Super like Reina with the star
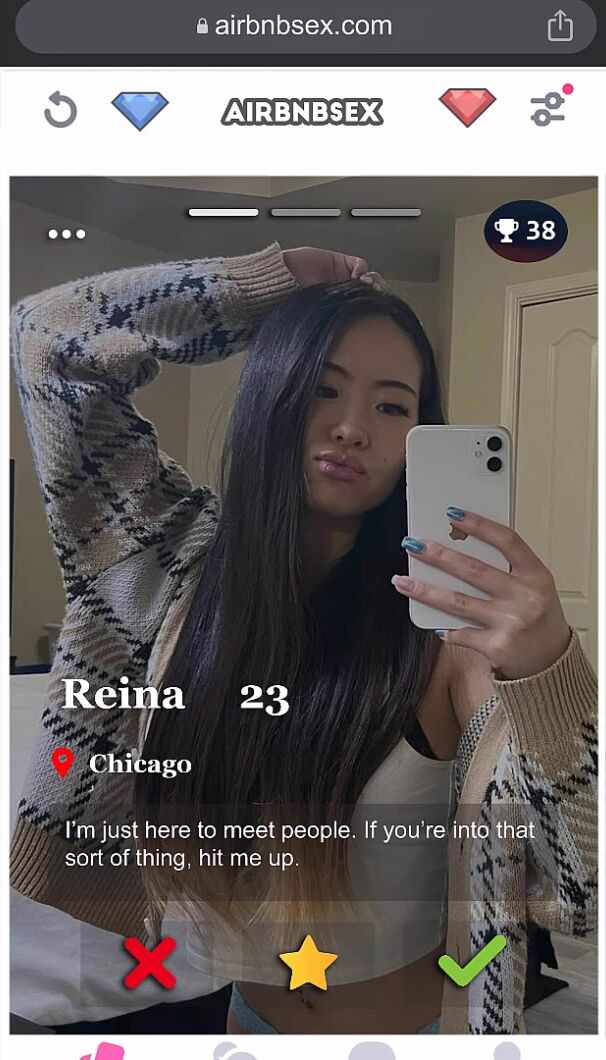 pyautogui.click(x=308, y=963)
